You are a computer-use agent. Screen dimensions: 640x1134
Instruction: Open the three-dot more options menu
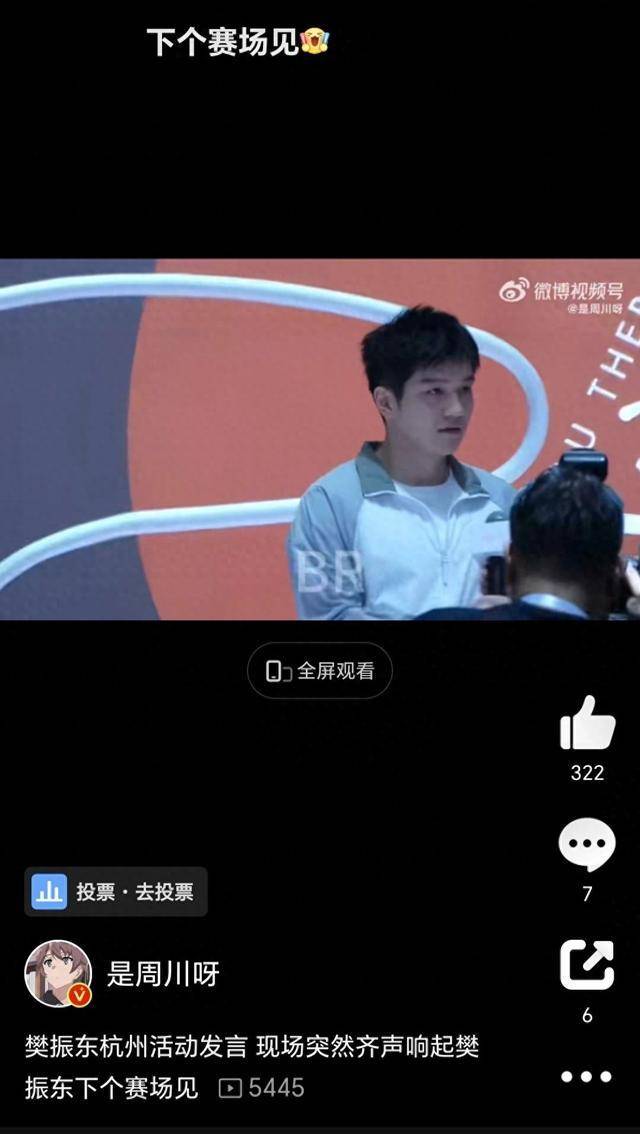click(587, 1076)
